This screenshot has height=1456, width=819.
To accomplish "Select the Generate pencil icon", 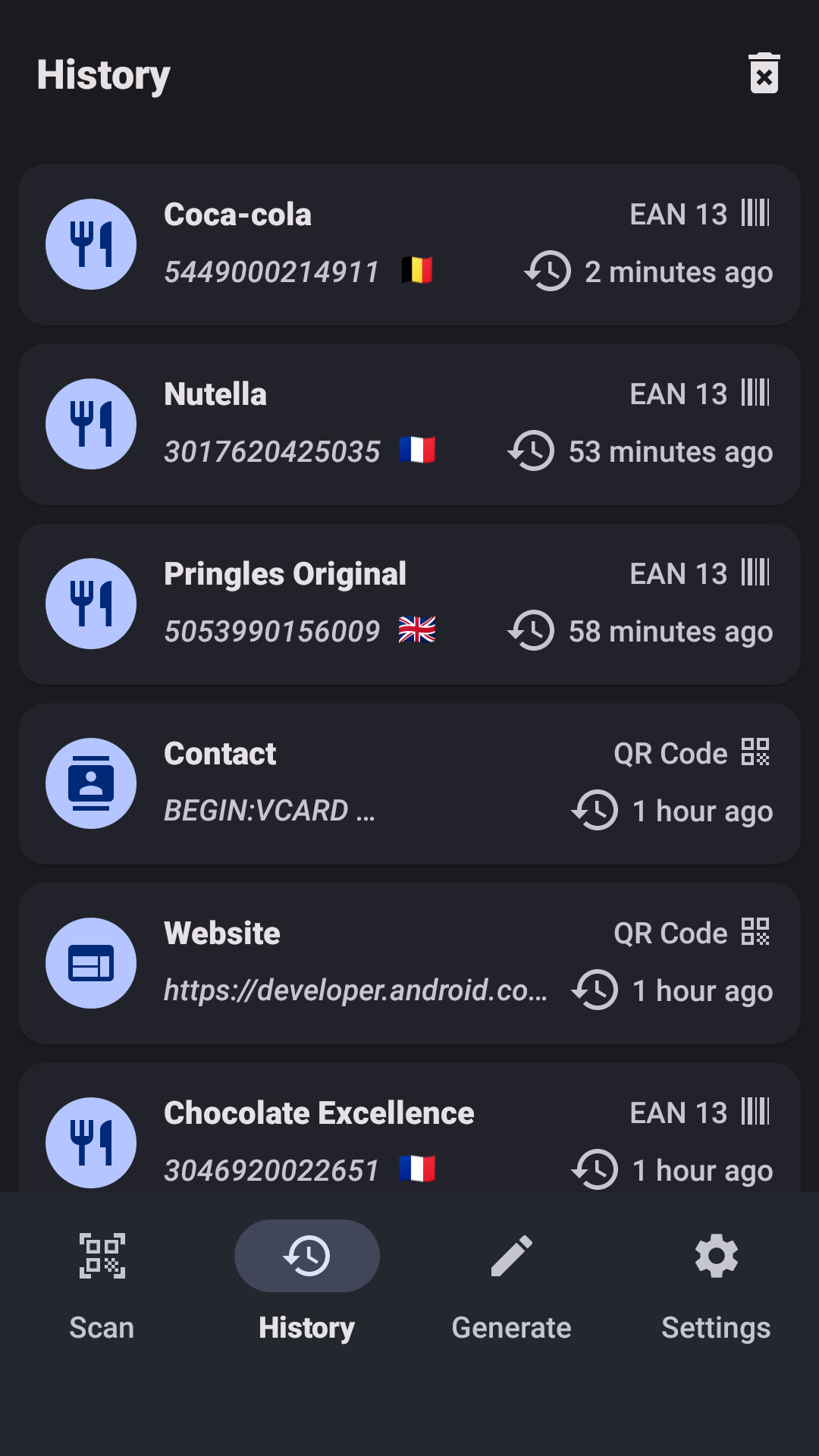I will (512, 1256).
